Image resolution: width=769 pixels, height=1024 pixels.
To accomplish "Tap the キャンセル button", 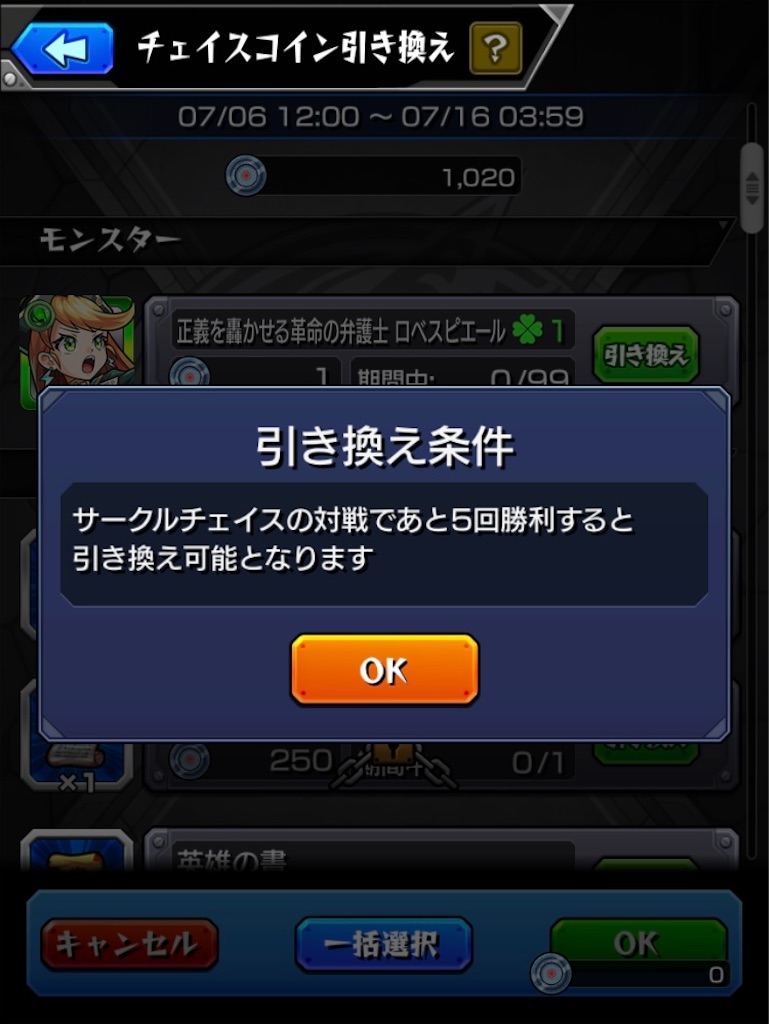I will pos(129,944).
